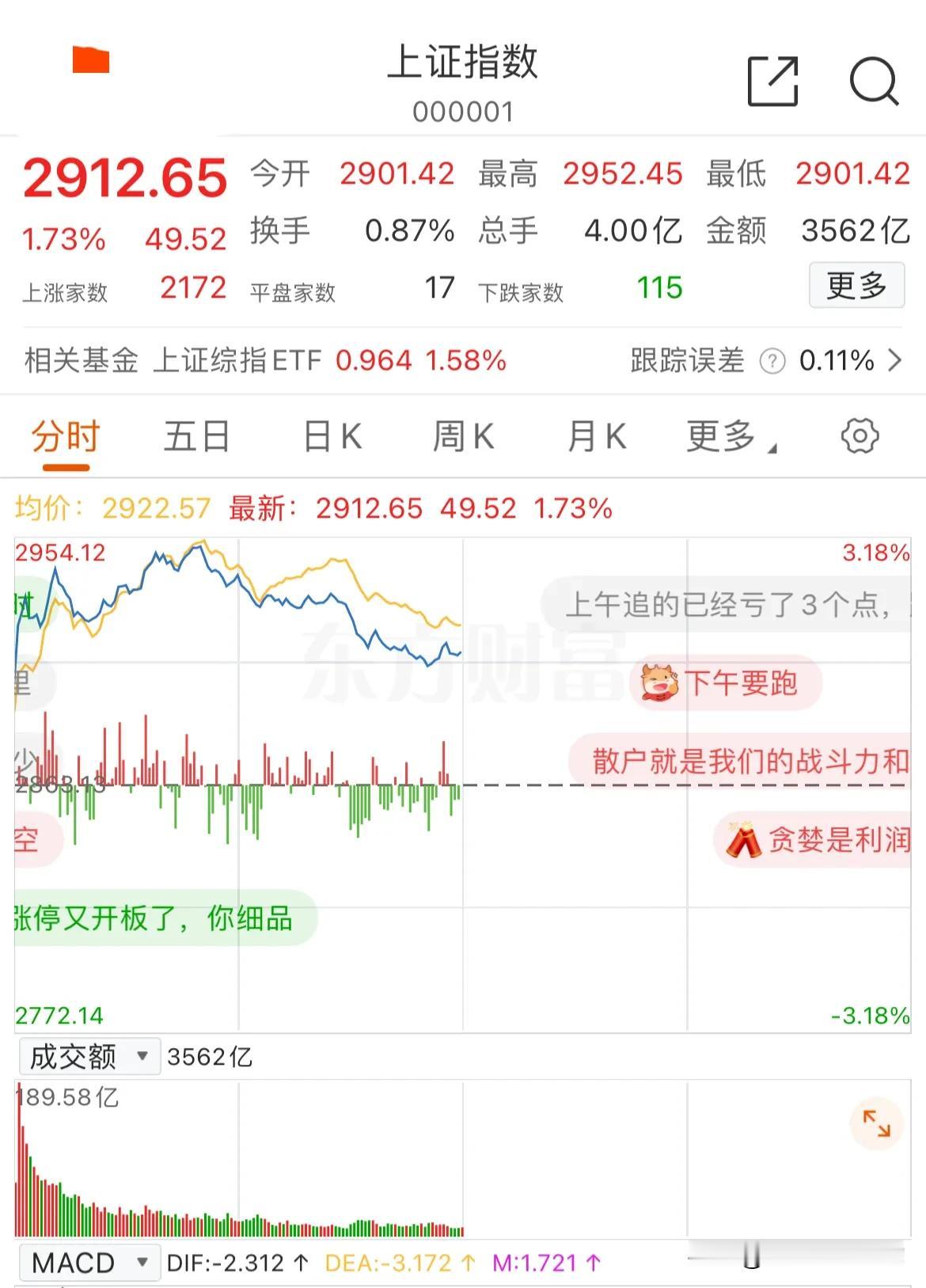
Task: Open the 上证综指ETF fund link
Action: [x=236, y=361]
